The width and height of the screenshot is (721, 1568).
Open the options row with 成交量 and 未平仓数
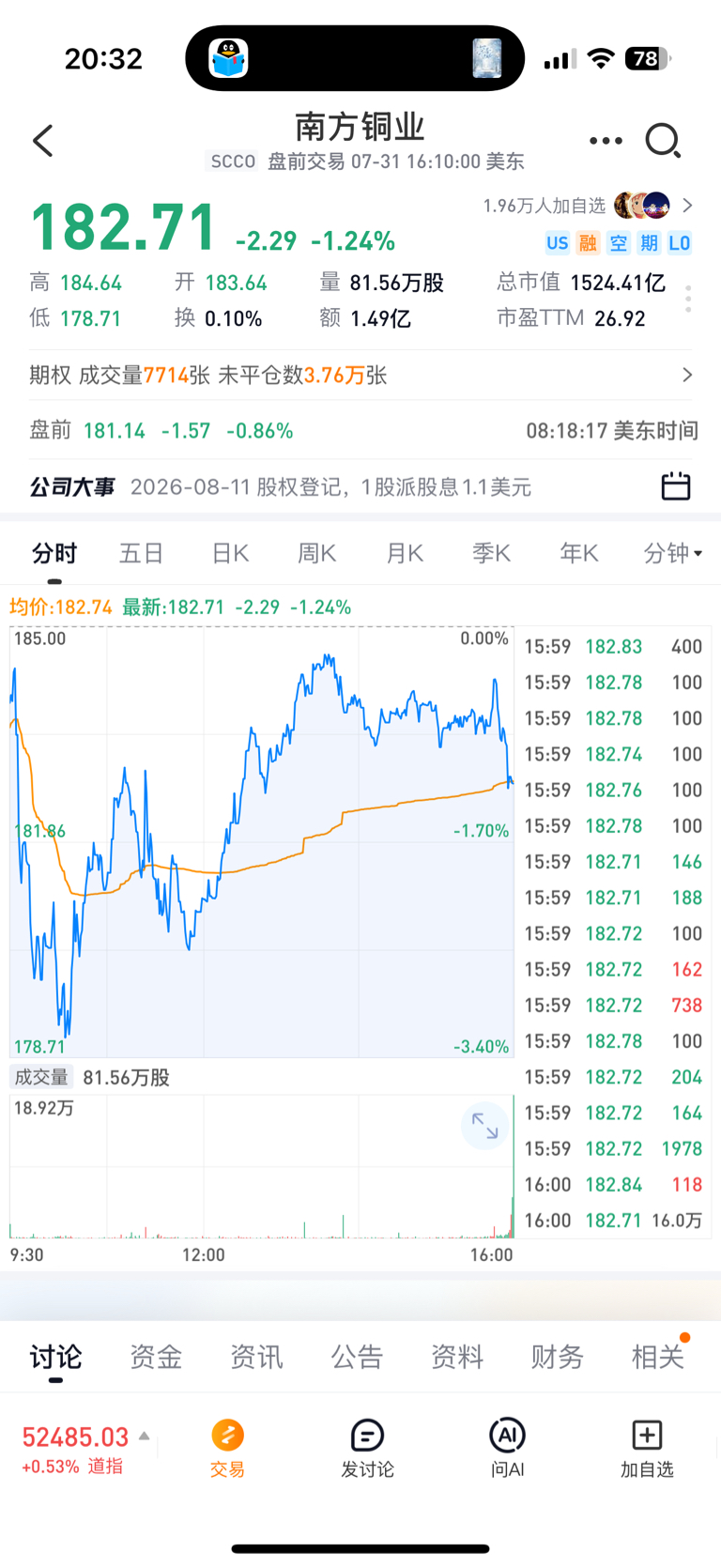[360, 376]
